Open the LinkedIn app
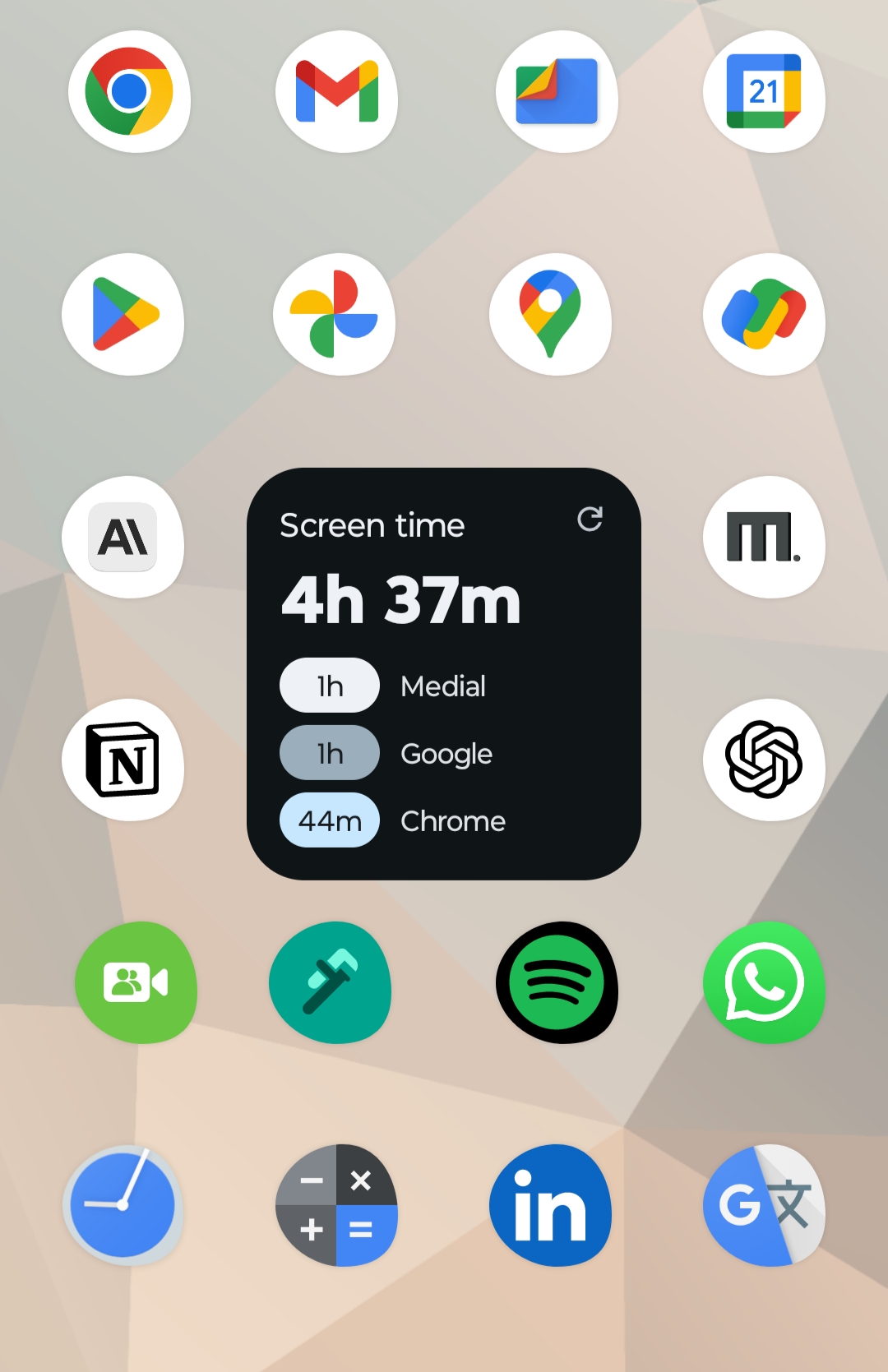 pos(550,1205)
